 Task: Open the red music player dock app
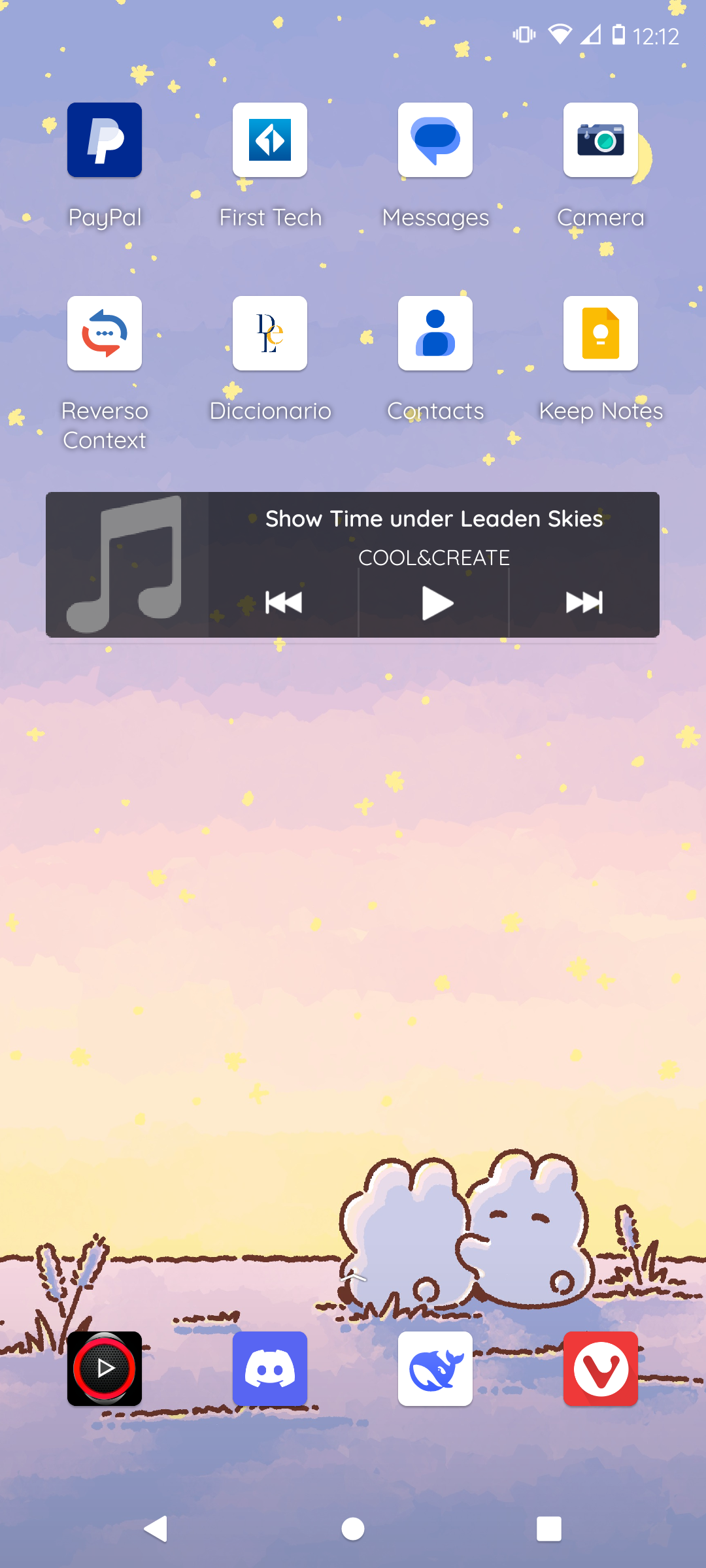pos(105,1368)
